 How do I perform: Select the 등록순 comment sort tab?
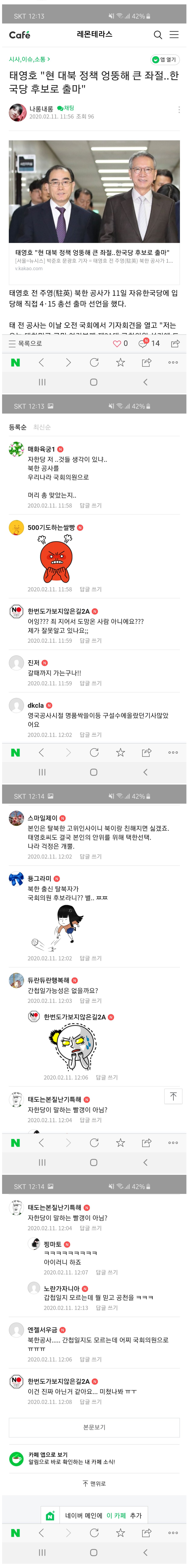[18, 427]
